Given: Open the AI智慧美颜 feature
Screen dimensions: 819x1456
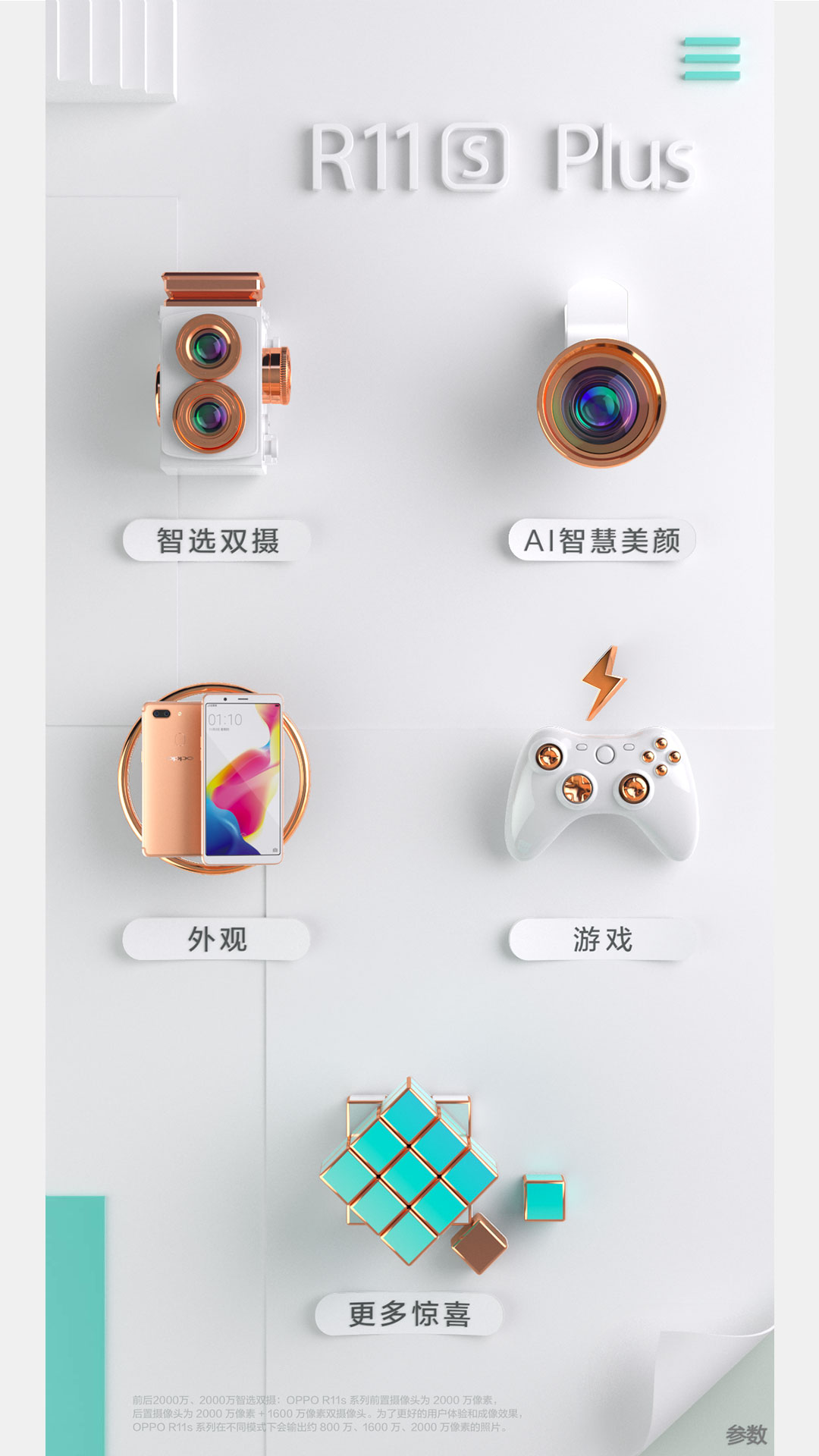Looking at the screenshot, I should (602, 541).
